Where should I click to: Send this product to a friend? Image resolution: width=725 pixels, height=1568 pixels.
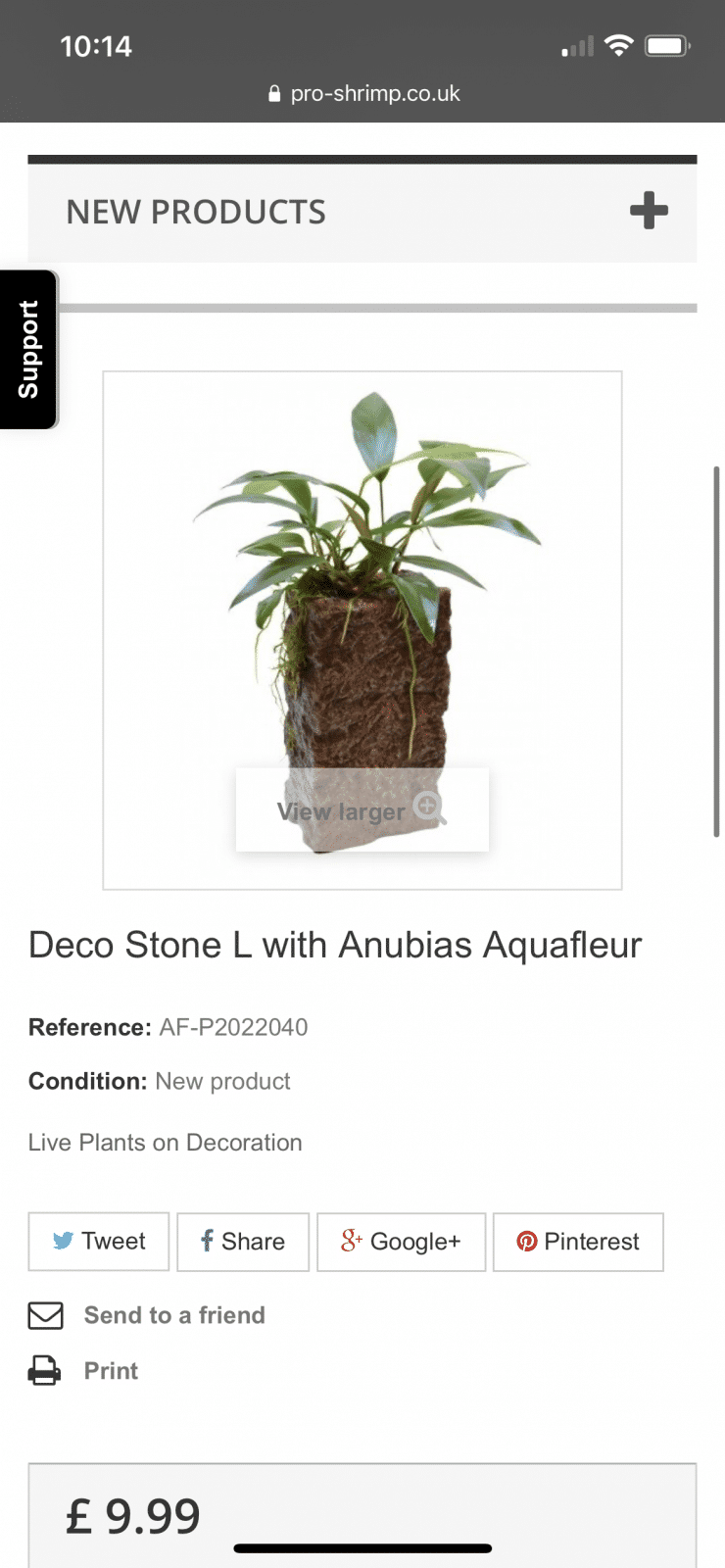click(x=173, y=1315)
